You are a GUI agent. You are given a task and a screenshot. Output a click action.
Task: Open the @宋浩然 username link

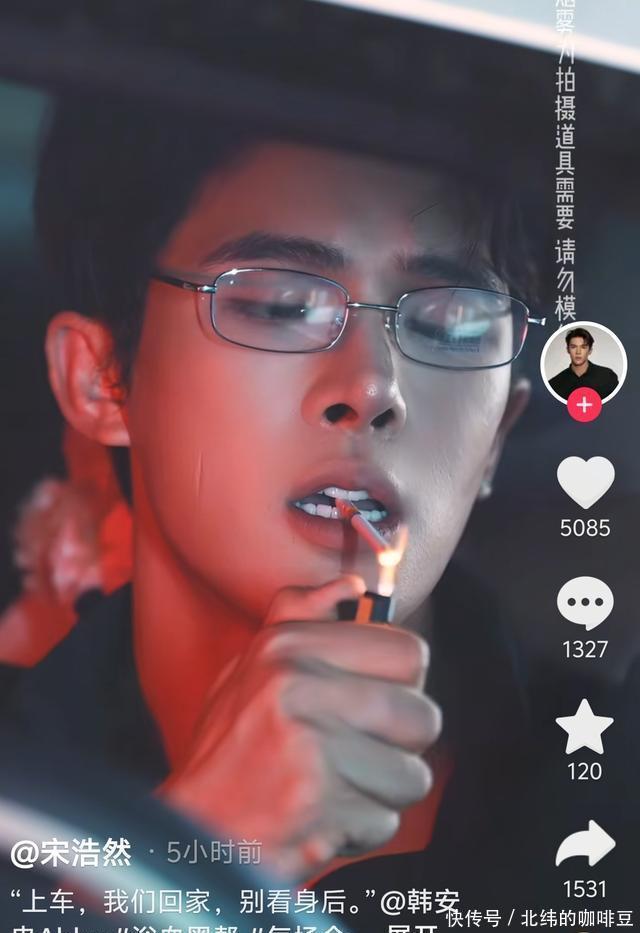(71, 852)
